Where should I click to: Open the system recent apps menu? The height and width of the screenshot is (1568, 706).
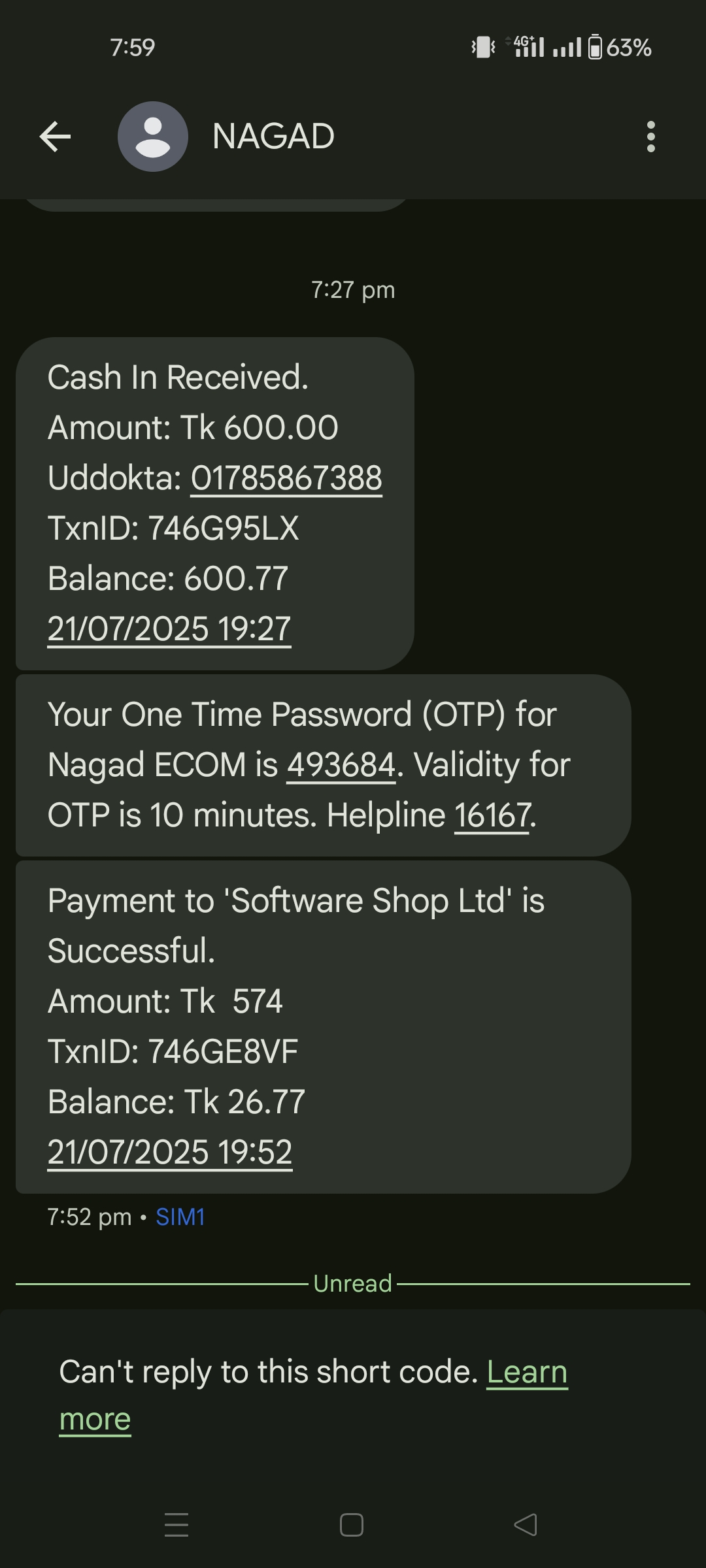pos(176,1525)
